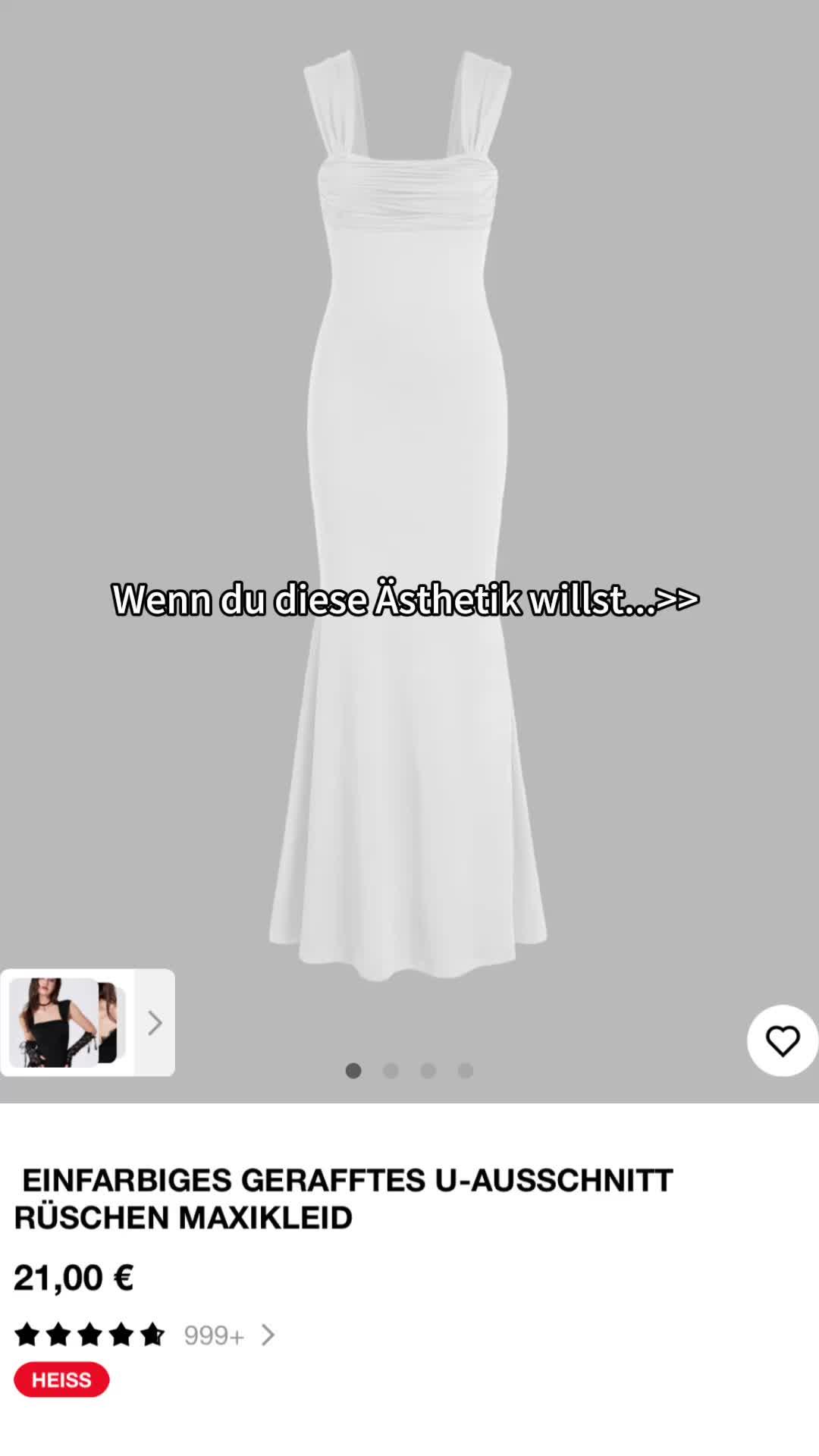This screenshot has height=1456, width=819.
Task: Open the black outfit thumbnail gallery
Action: click(x=86, y=1022)
